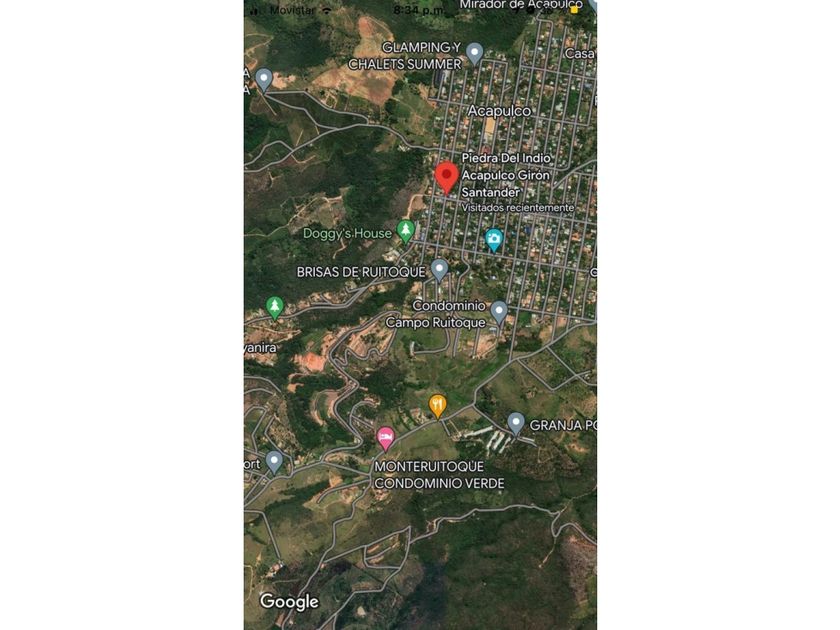Select the orange restaurant marker

coord(437,404)
